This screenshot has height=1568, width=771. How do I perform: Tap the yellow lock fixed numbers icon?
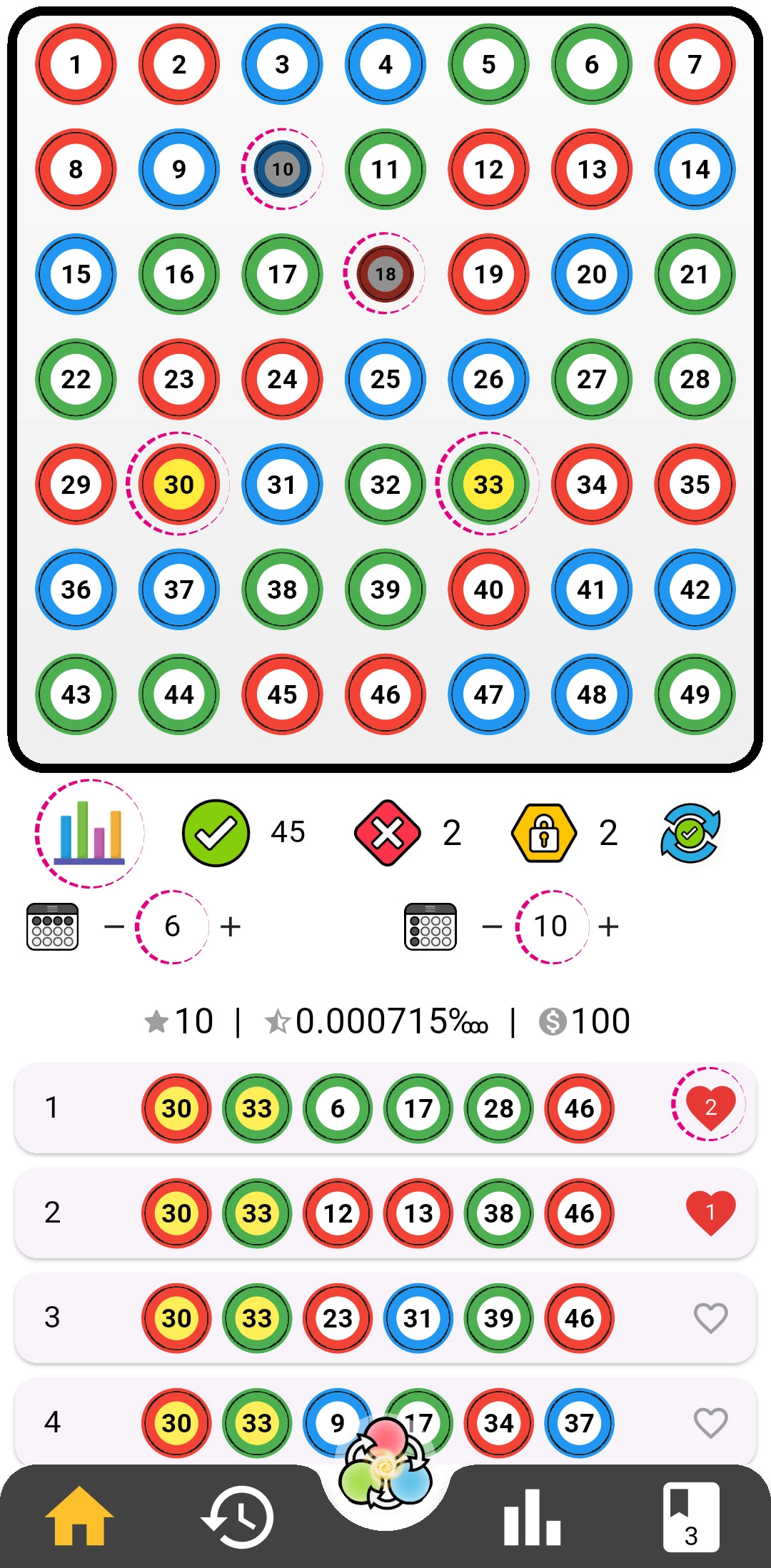pyautogui.click(x=544, y=833)
